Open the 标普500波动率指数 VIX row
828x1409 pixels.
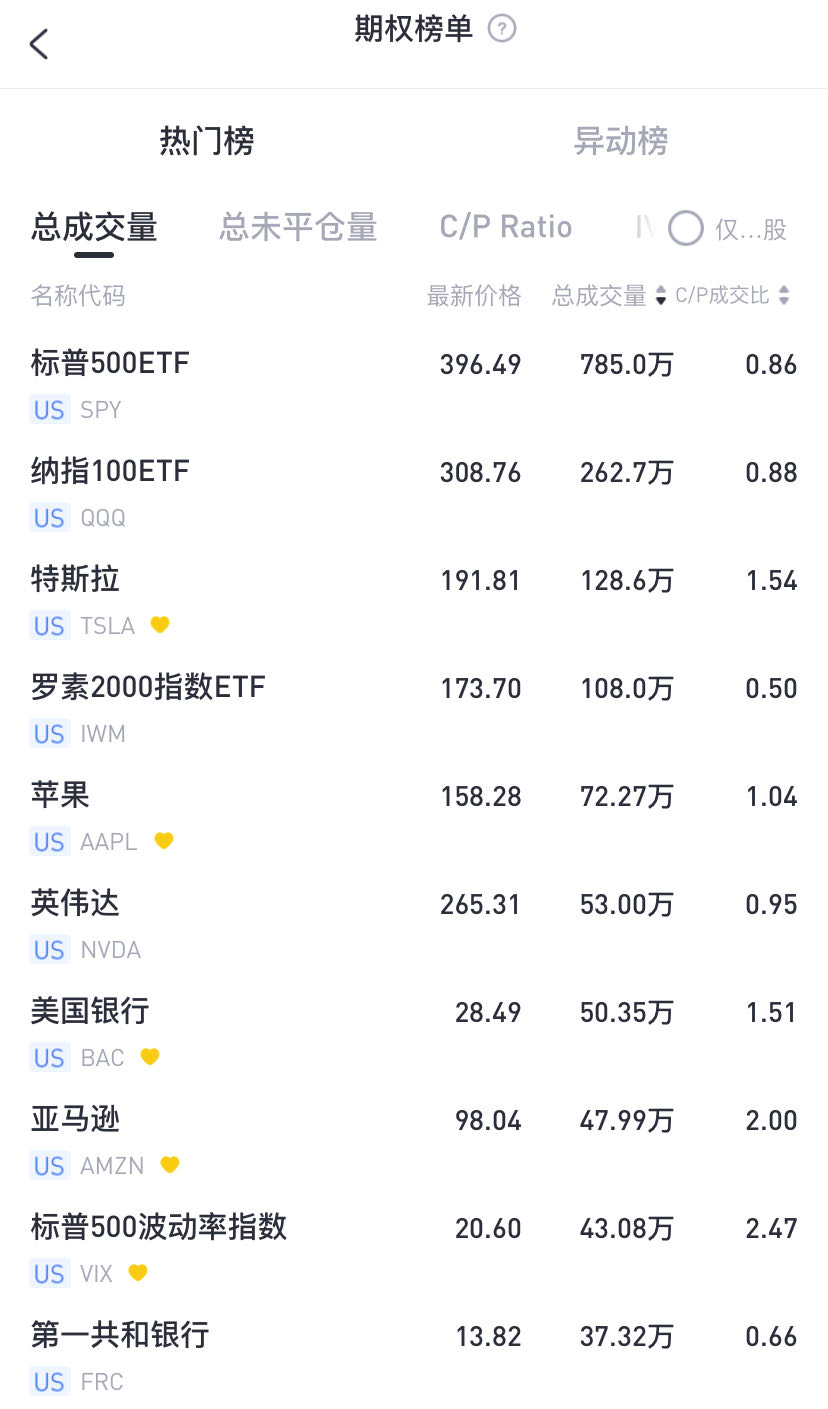[414, 1248]
